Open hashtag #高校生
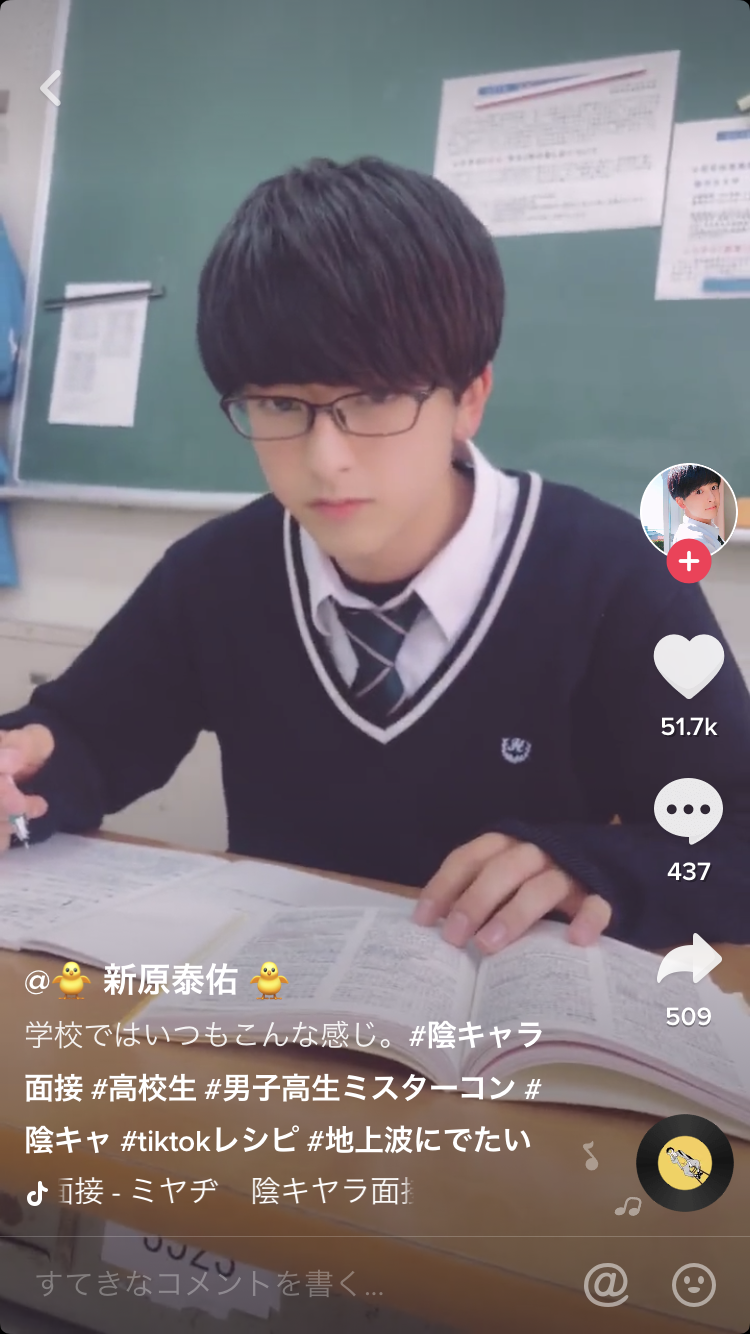 click(143, 1087)
